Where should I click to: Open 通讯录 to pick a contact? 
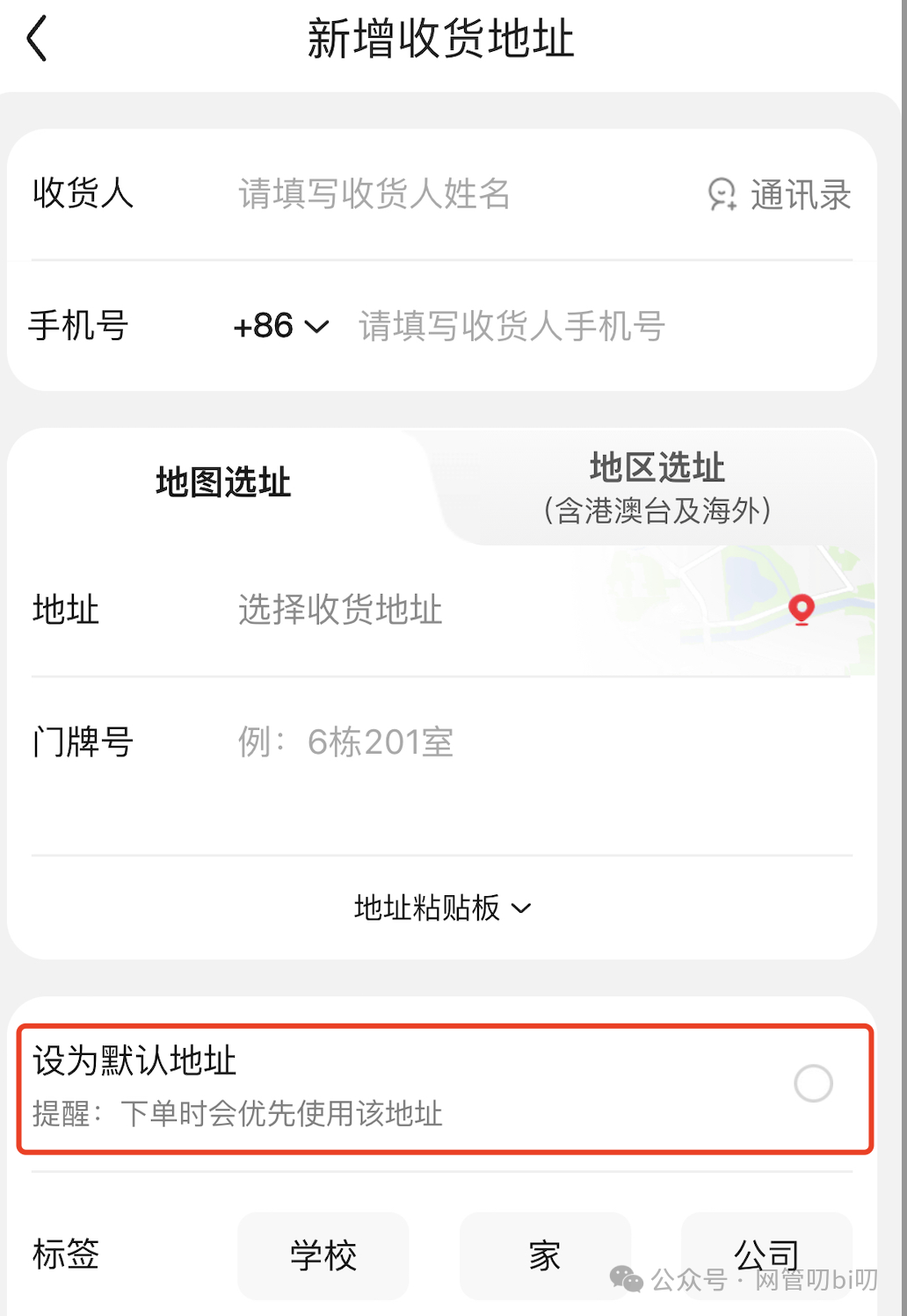pos(780,195)
